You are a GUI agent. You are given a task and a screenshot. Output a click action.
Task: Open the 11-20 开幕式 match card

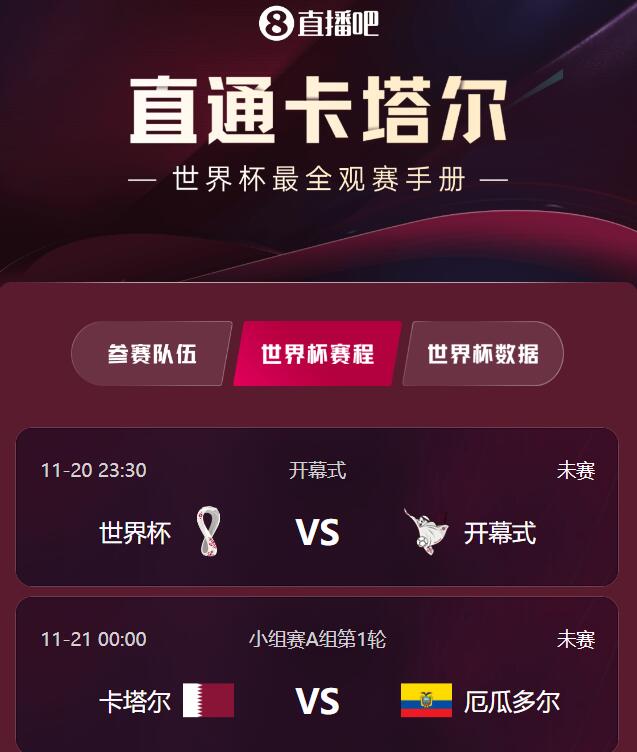[317, 507]
